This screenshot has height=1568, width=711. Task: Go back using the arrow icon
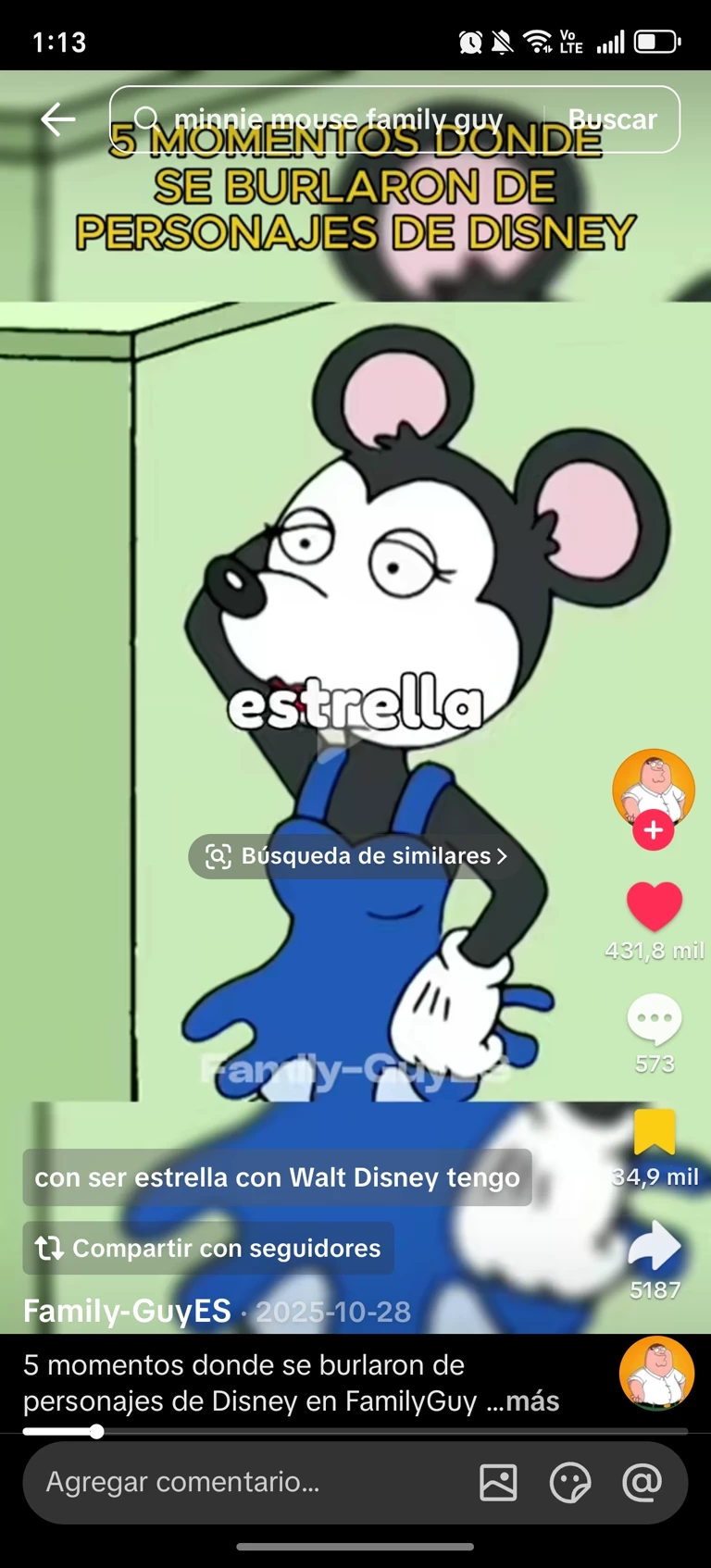(x=57, y=119)
